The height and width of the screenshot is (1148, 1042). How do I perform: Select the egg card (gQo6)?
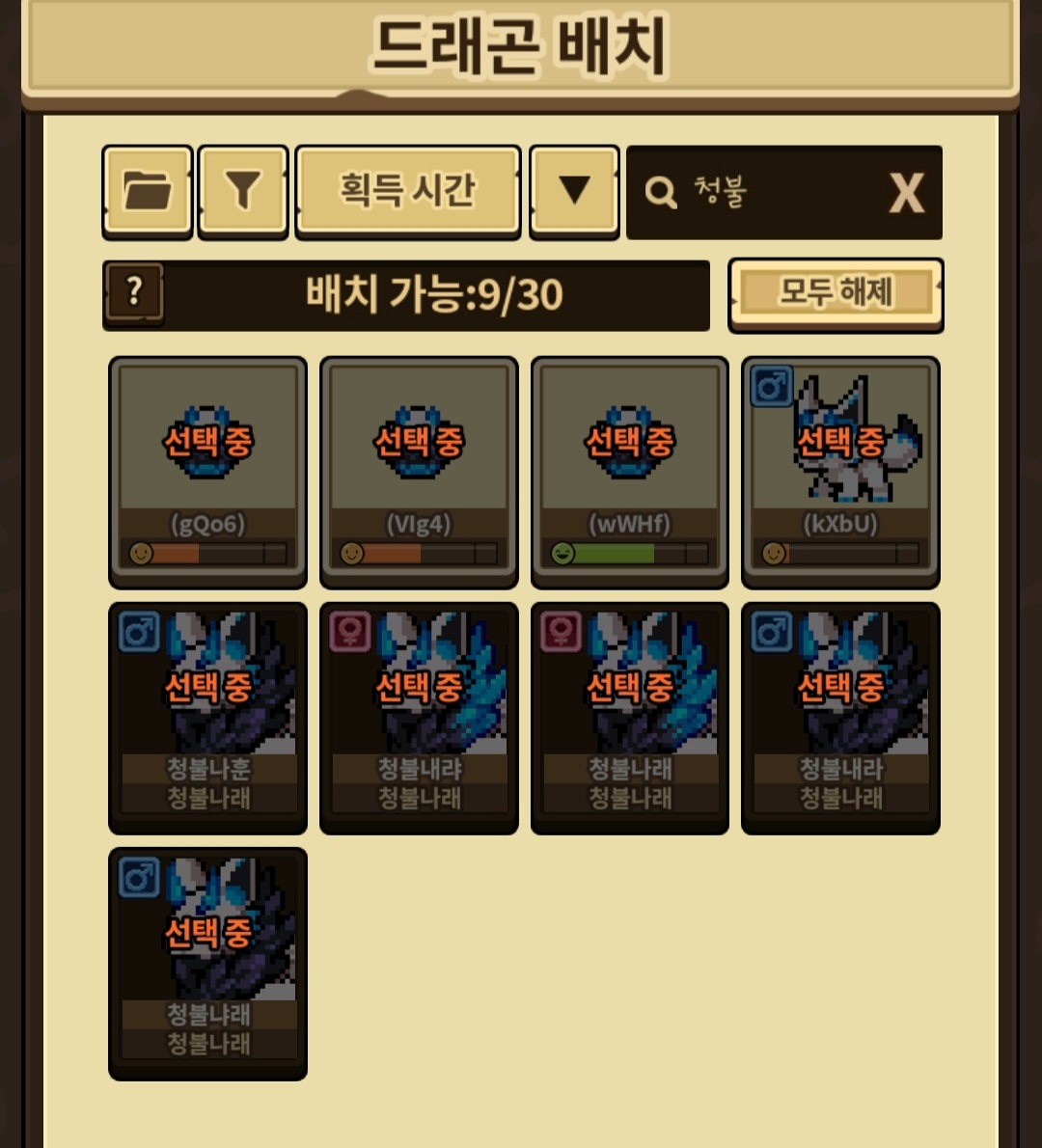207,471
